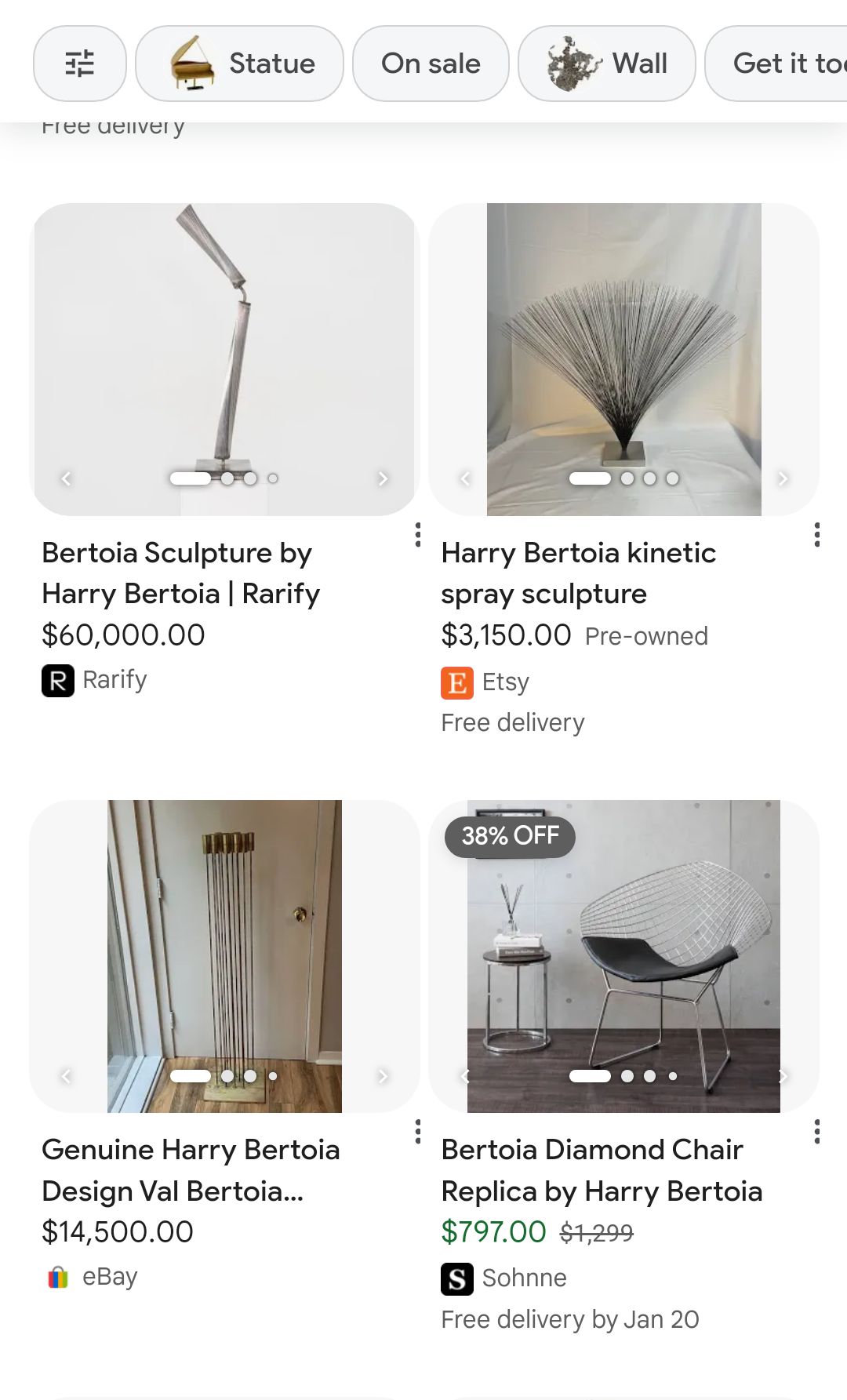This screenshot has height=1400, width=847.
Task: View the Bertoia Diamond Chair Replica
Action: pos(602,1170)
